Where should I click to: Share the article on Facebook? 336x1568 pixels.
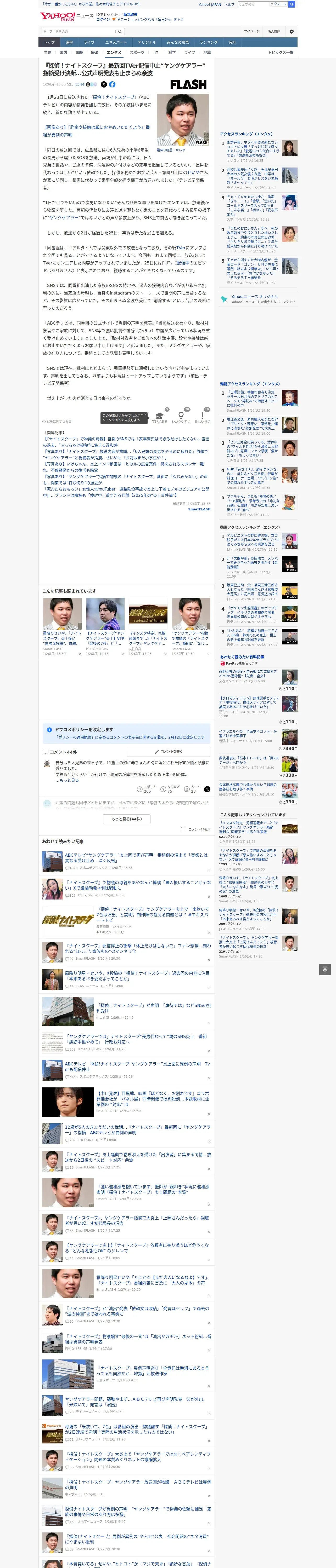tap(112, 85)
